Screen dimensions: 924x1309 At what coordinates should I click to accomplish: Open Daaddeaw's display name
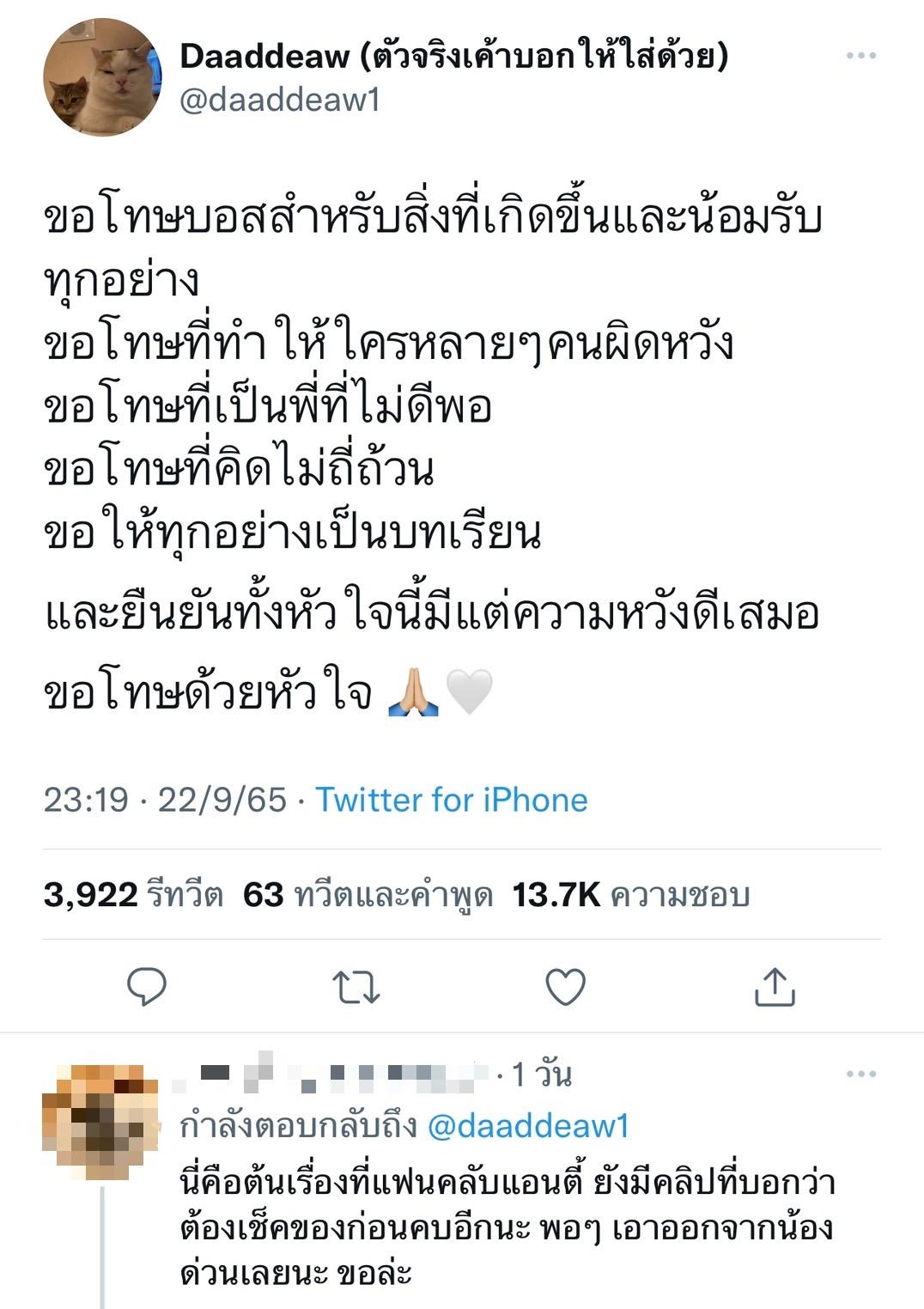coord(453,56)
